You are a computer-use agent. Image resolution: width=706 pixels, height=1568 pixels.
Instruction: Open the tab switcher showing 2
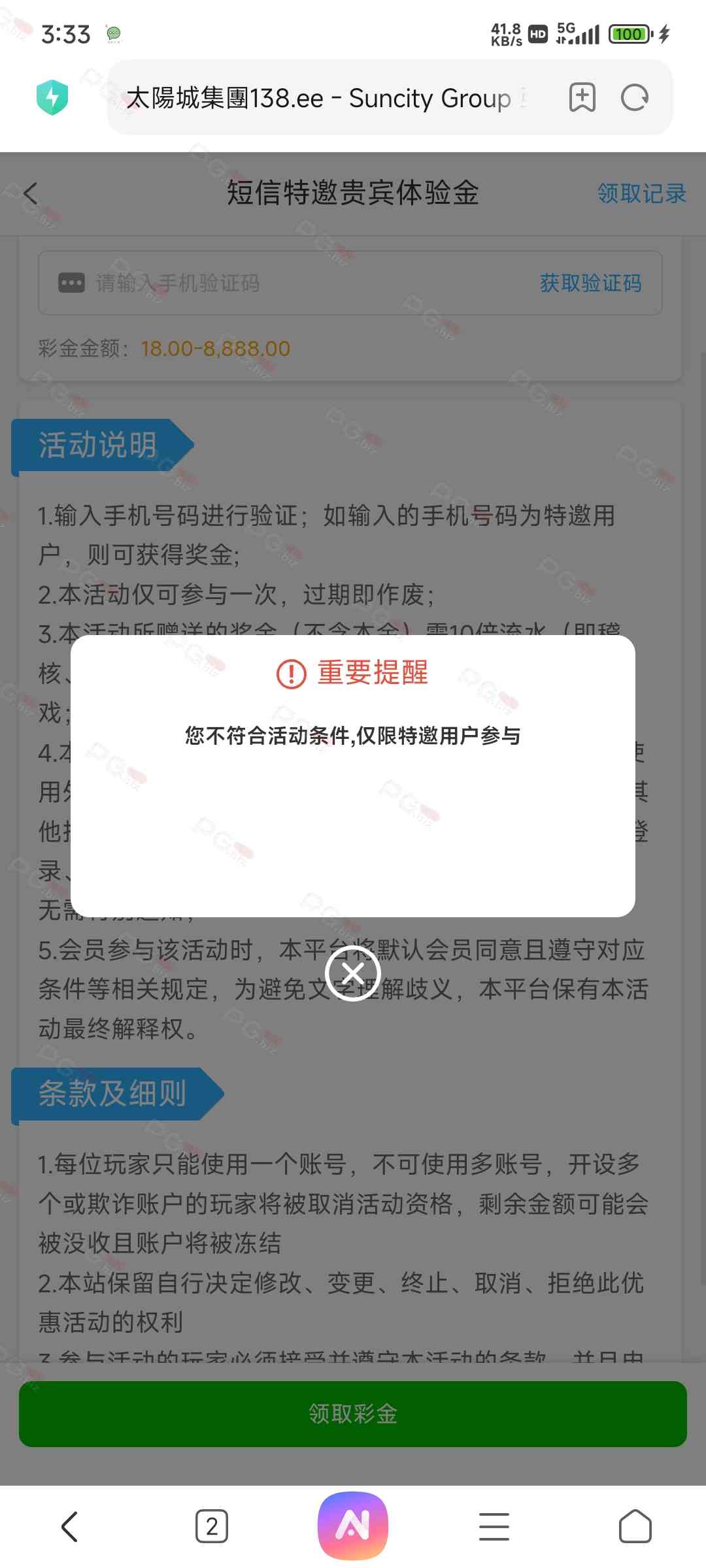[x=212, y=1527]
